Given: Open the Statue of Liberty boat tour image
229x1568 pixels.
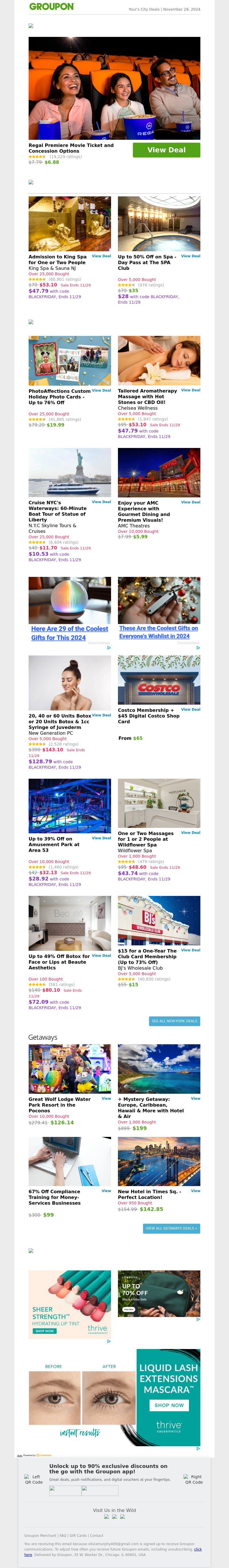Looking at the screenshot, I should 70,473.
